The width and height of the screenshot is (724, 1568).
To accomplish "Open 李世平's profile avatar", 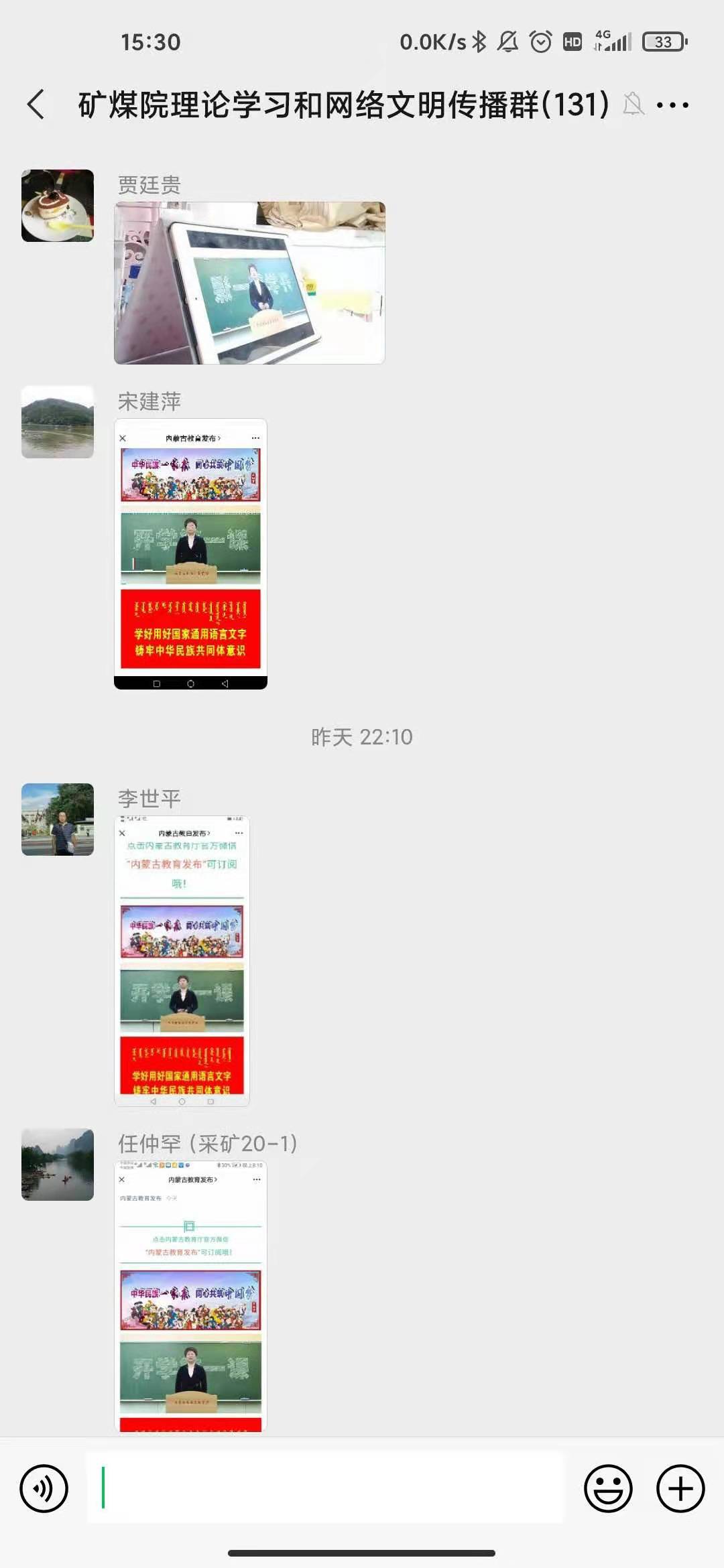I will pyautogui.click(x=58, y=820).
